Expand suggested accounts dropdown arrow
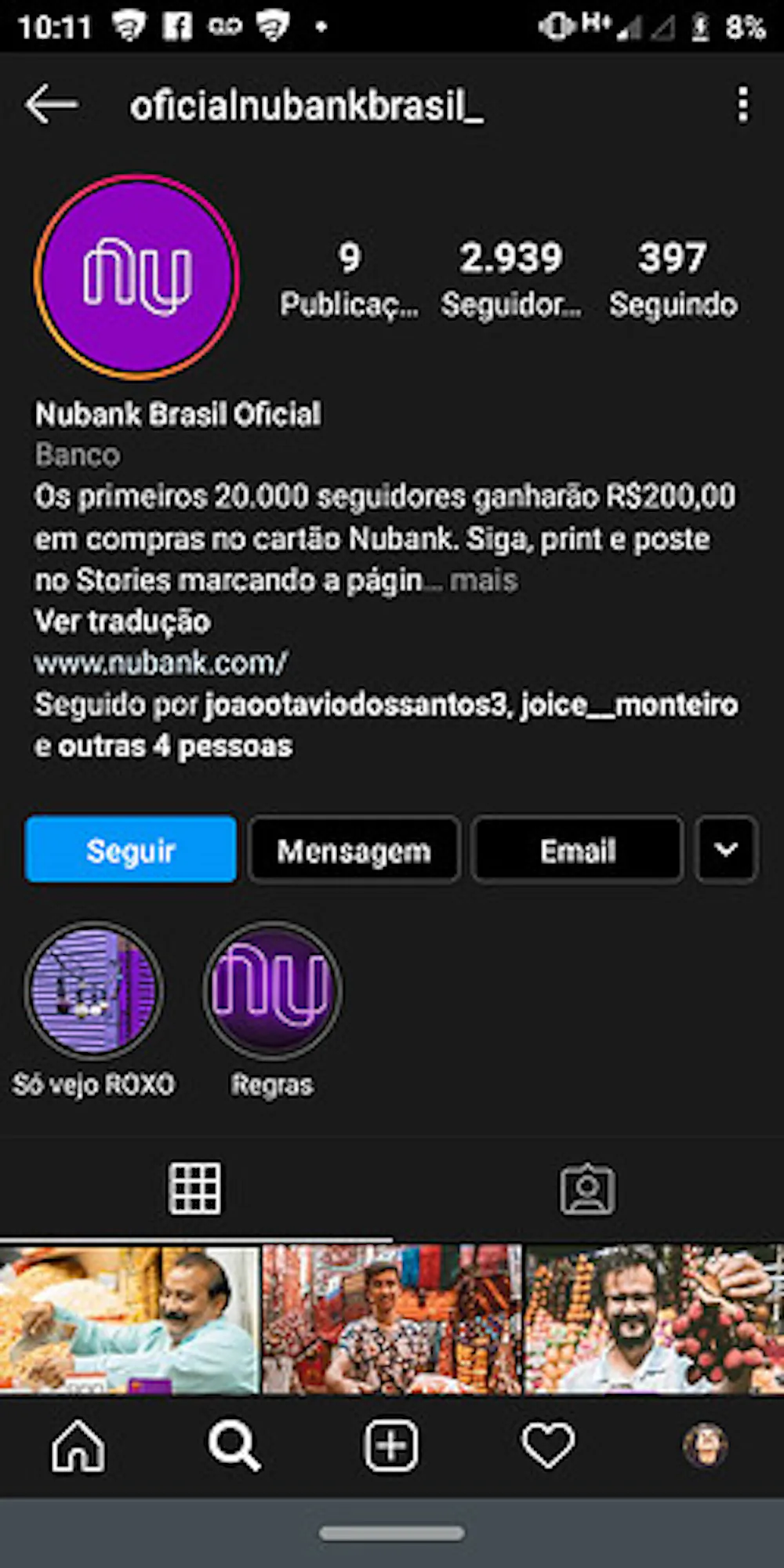 [x=726, y=850]
